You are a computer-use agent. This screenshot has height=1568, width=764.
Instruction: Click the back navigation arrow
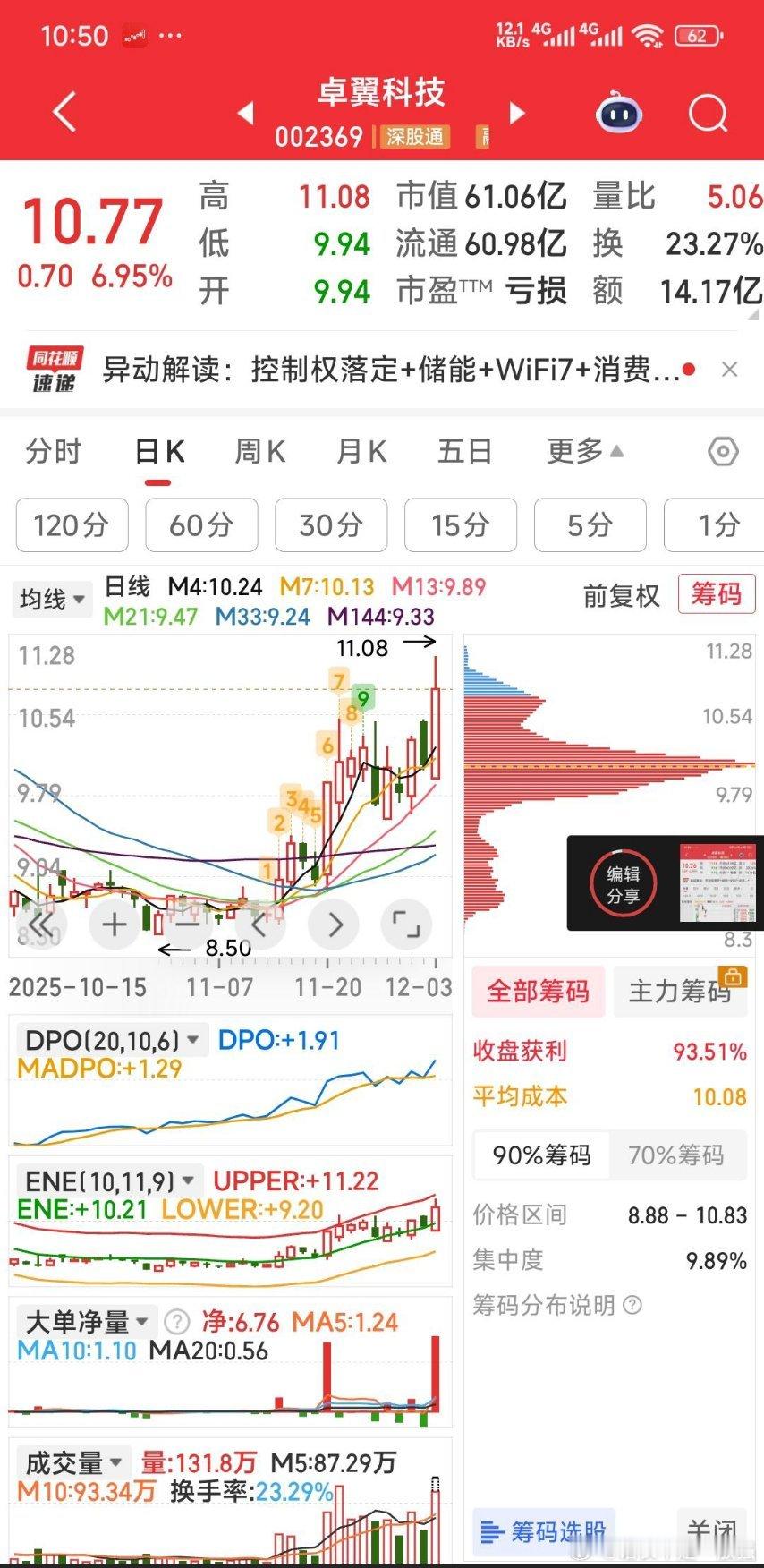[x=63, y=111]
